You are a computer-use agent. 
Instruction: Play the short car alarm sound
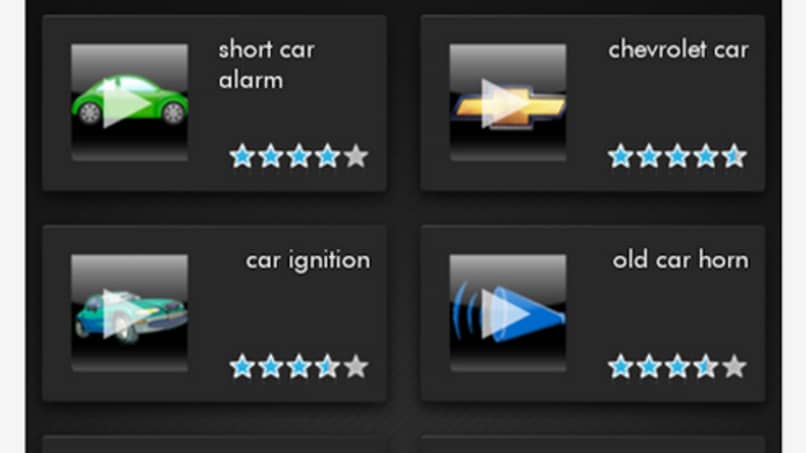[x=129, y=103]
